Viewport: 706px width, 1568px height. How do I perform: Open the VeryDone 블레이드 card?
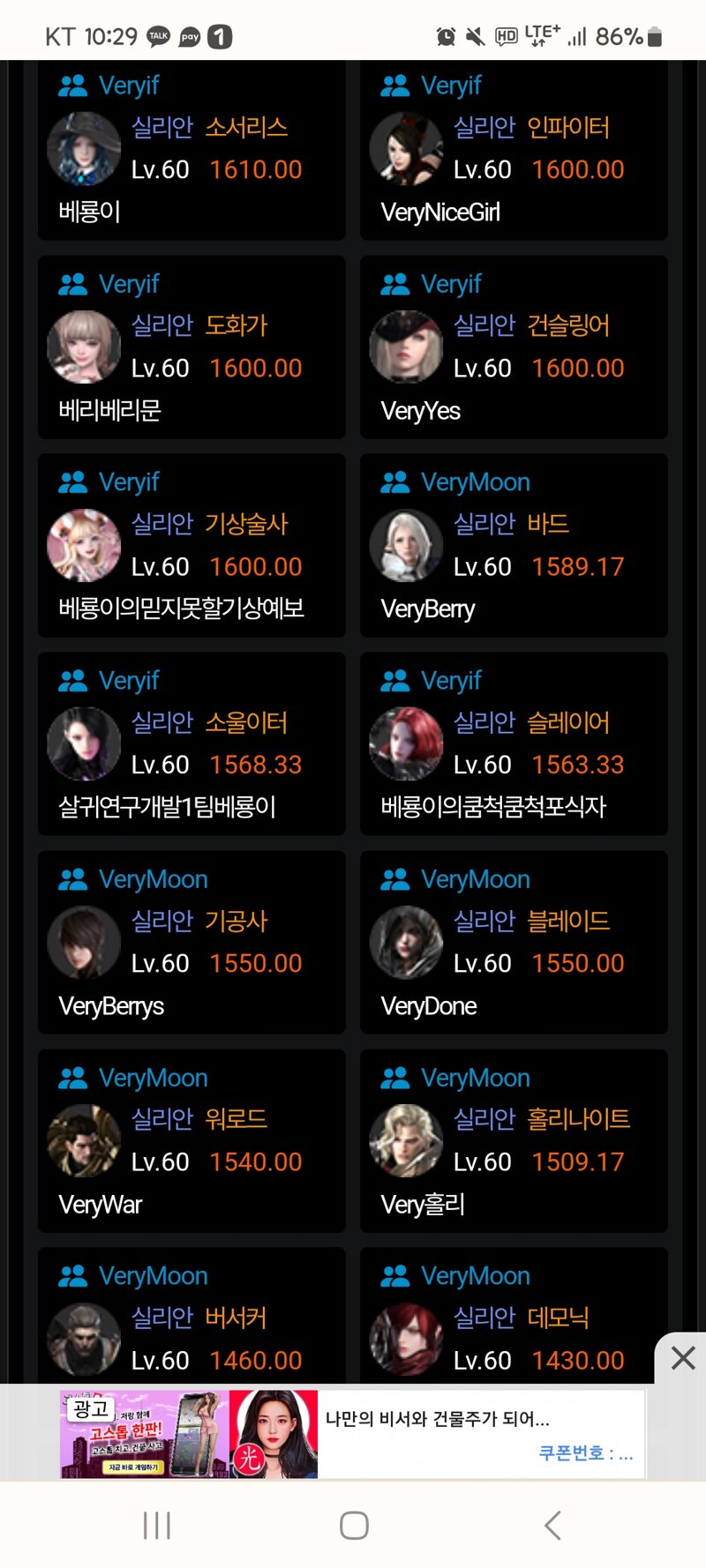point(514,943)
